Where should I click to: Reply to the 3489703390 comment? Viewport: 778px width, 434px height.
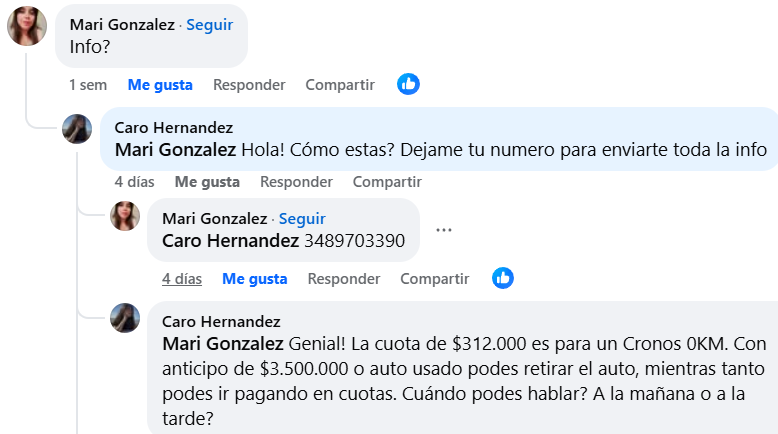click(x=343, y=279)
